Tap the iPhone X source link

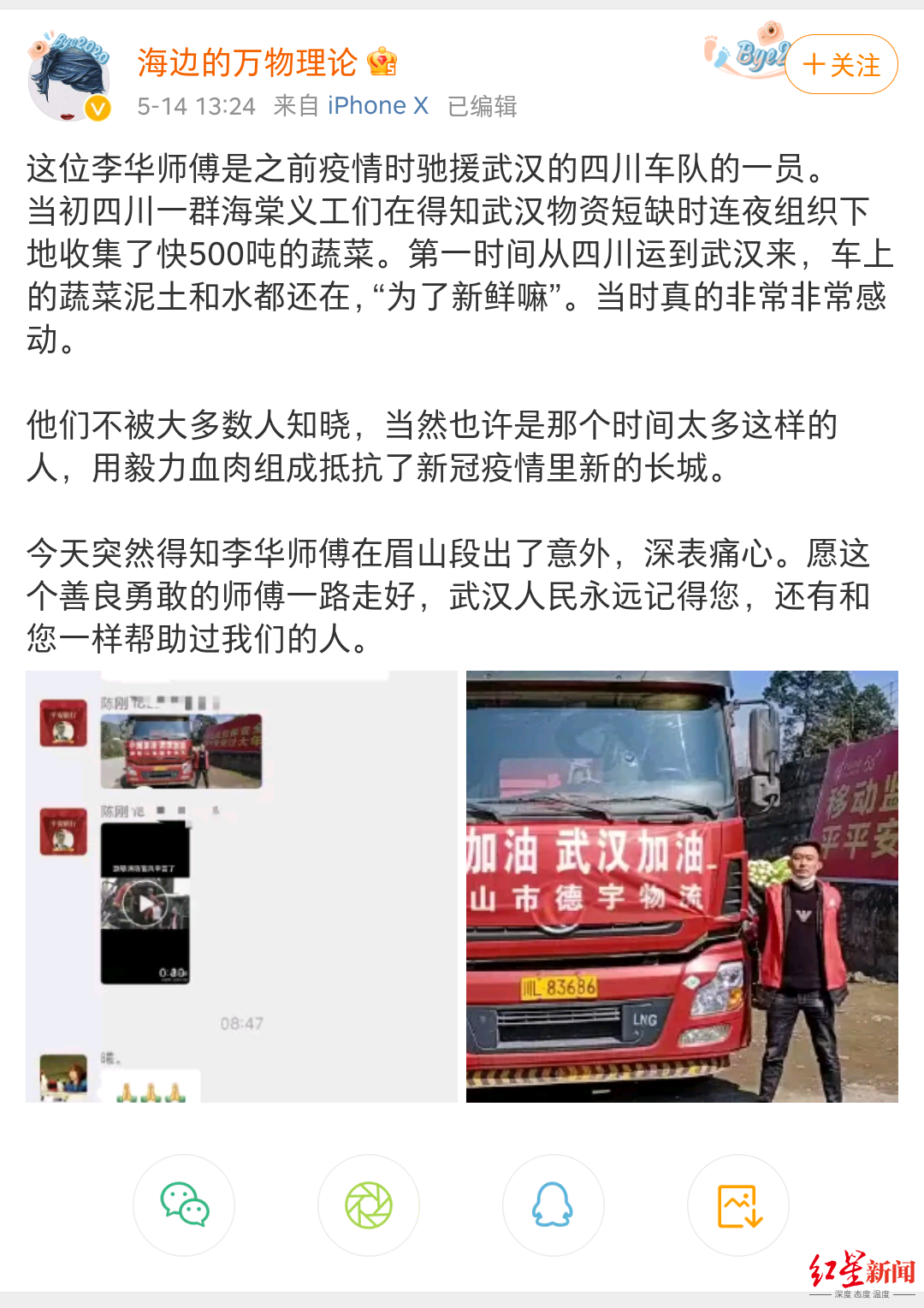click(377, 106)
